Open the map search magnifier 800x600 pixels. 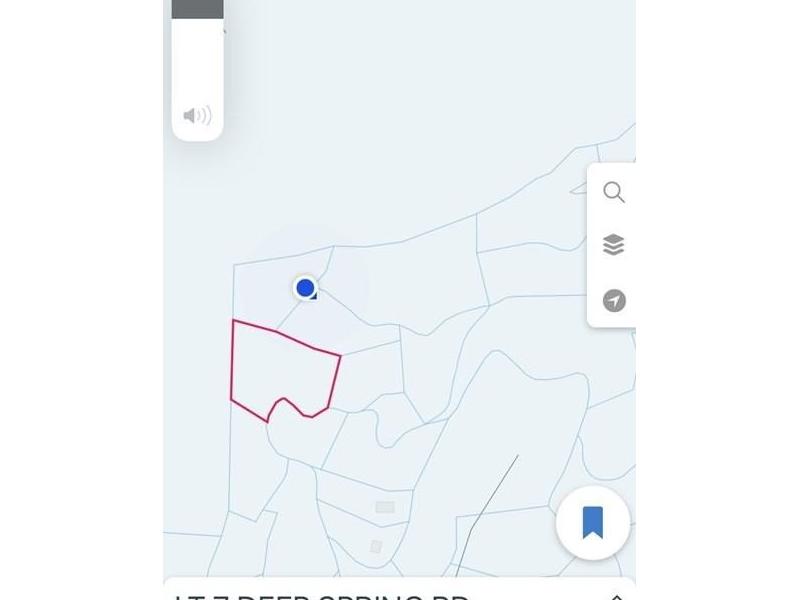tap(614, 192)
